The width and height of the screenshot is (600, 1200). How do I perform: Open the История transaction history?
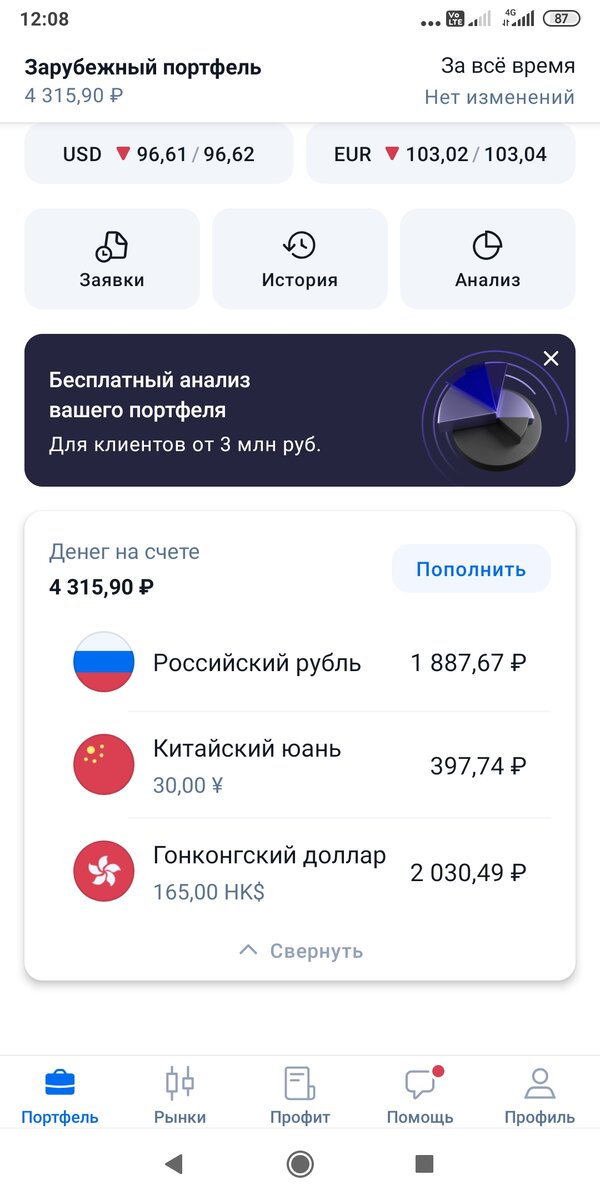[x=300, y=259]
